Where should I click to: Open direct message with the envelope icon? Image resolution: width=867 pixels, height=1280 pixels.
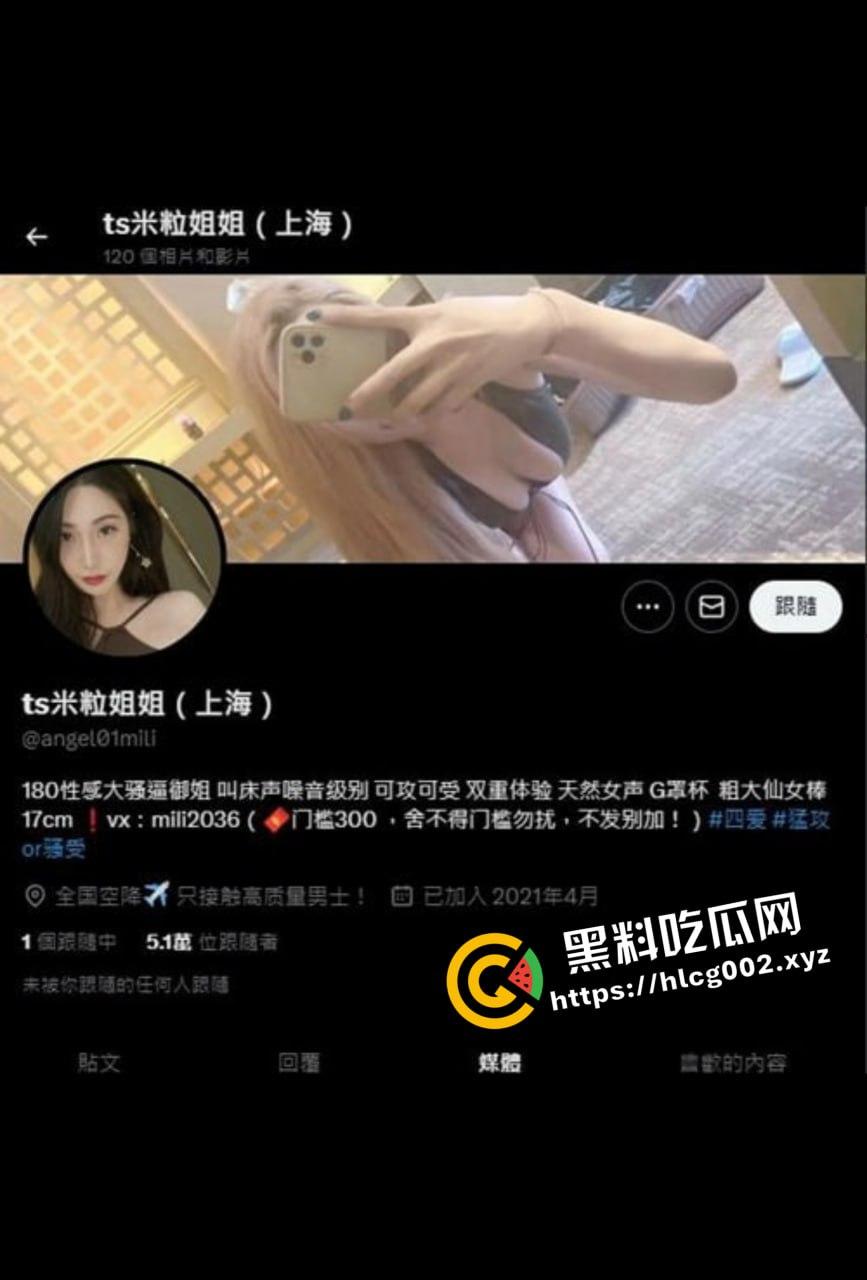(x=712, y=607)
